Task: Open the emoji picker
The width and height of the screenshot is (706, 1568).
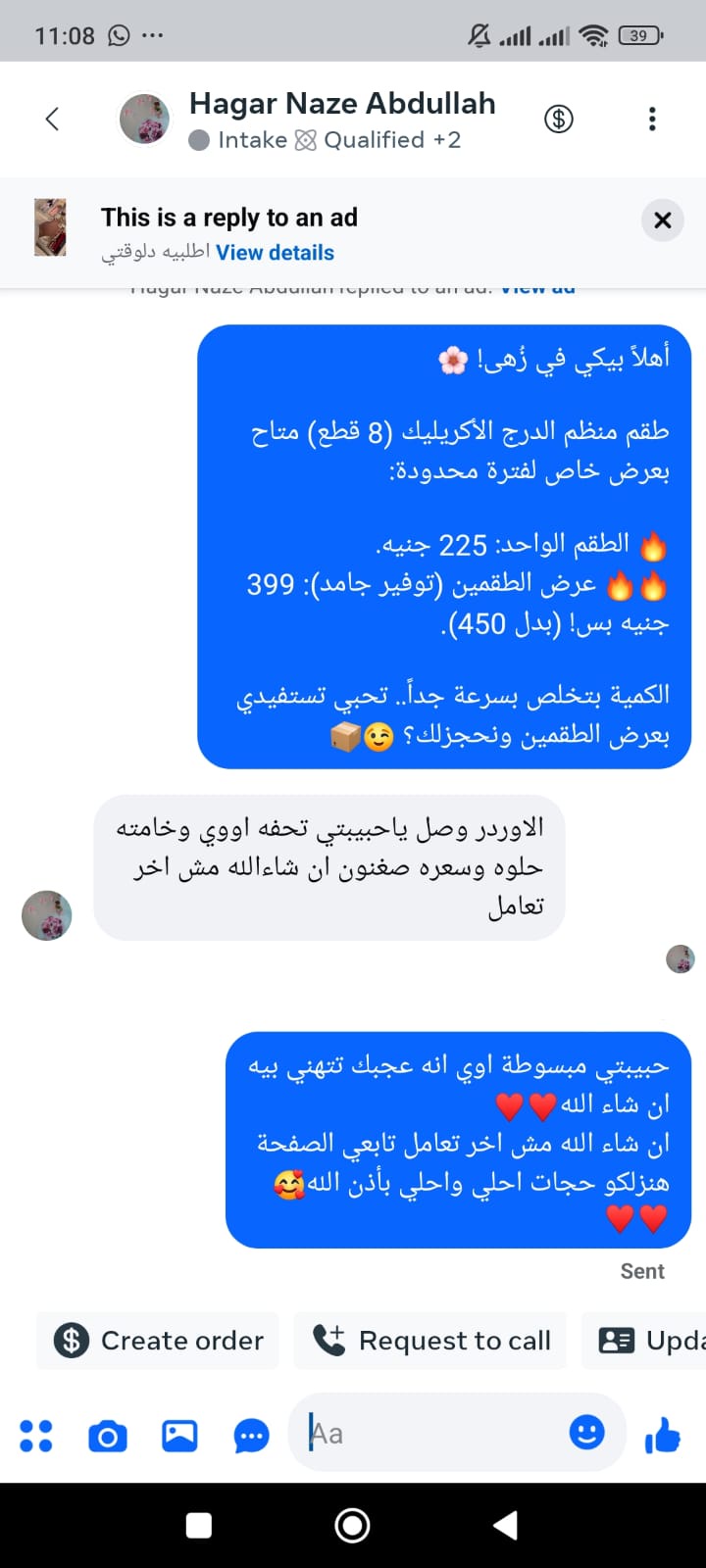Action: [x=587, y=1433]
